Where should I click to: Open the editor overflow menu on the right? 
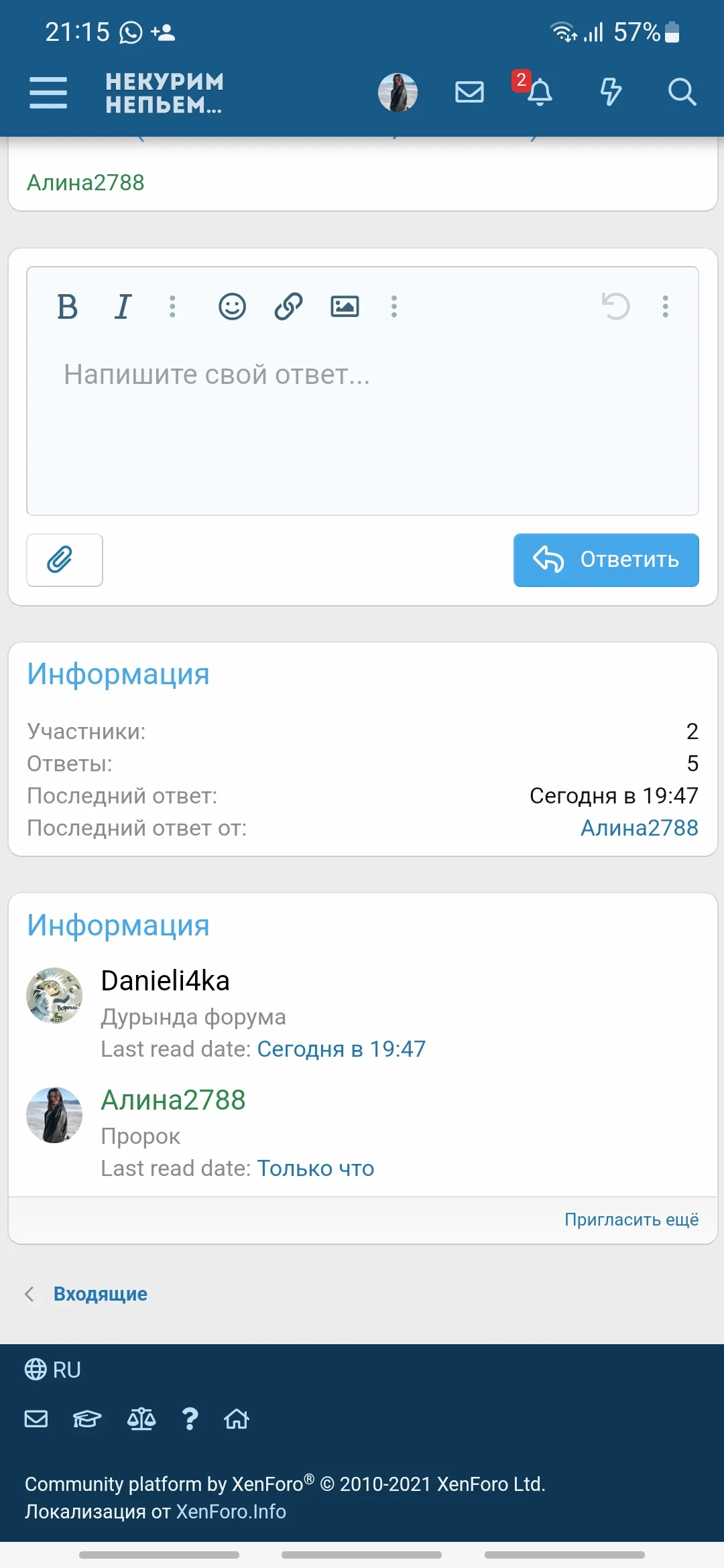(x=666, y=306)
